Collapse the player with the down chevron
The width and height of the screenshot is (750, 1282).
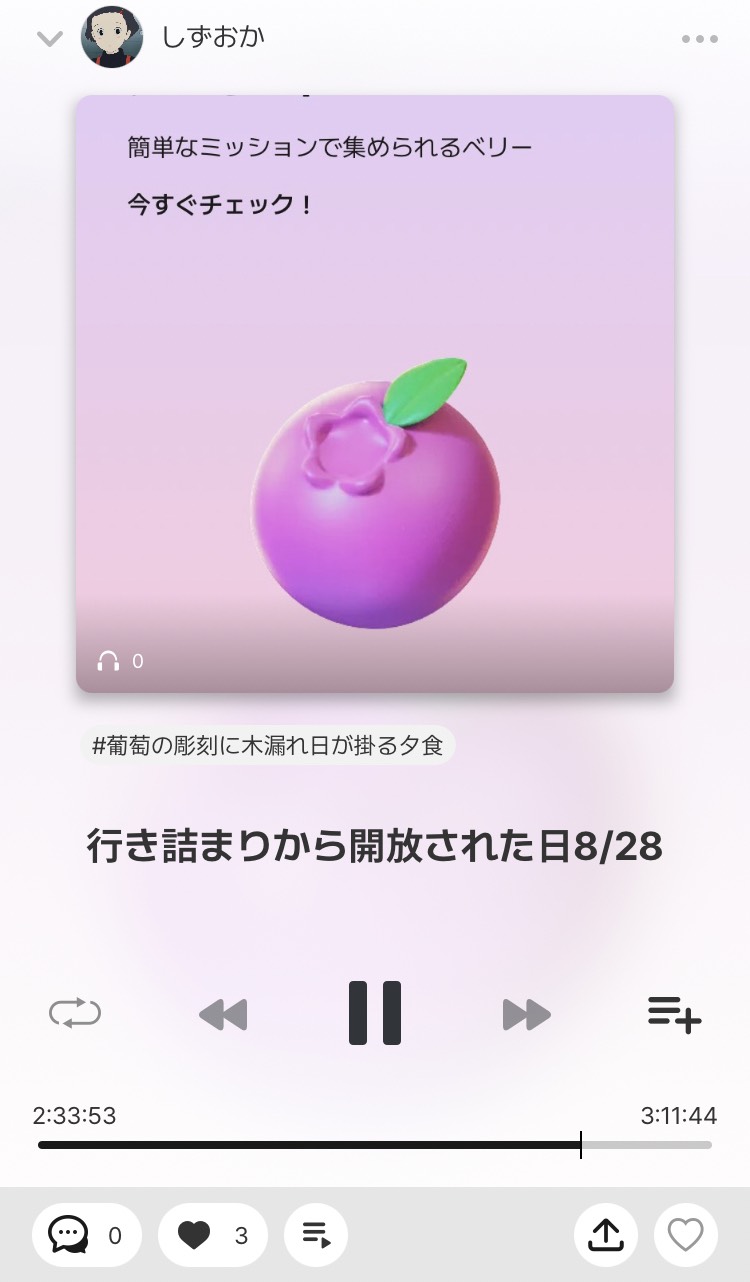tap(47, 38)
